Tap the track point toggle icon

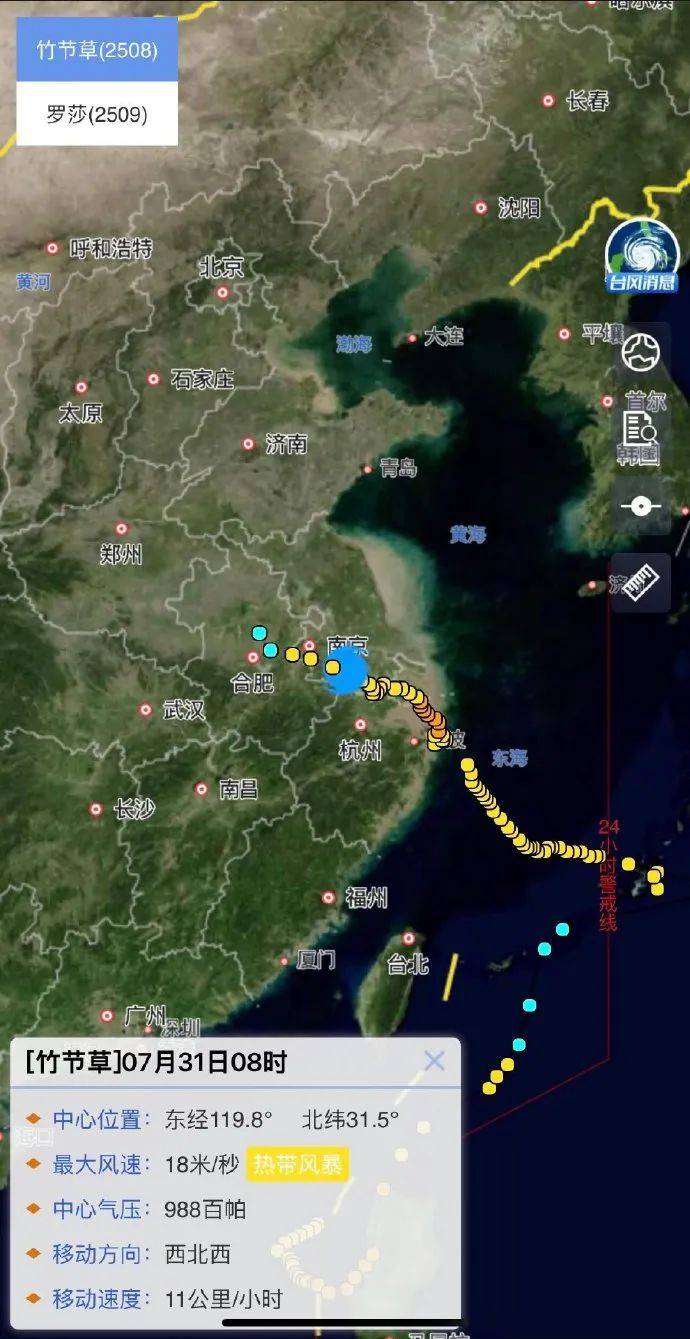point(640,506)
